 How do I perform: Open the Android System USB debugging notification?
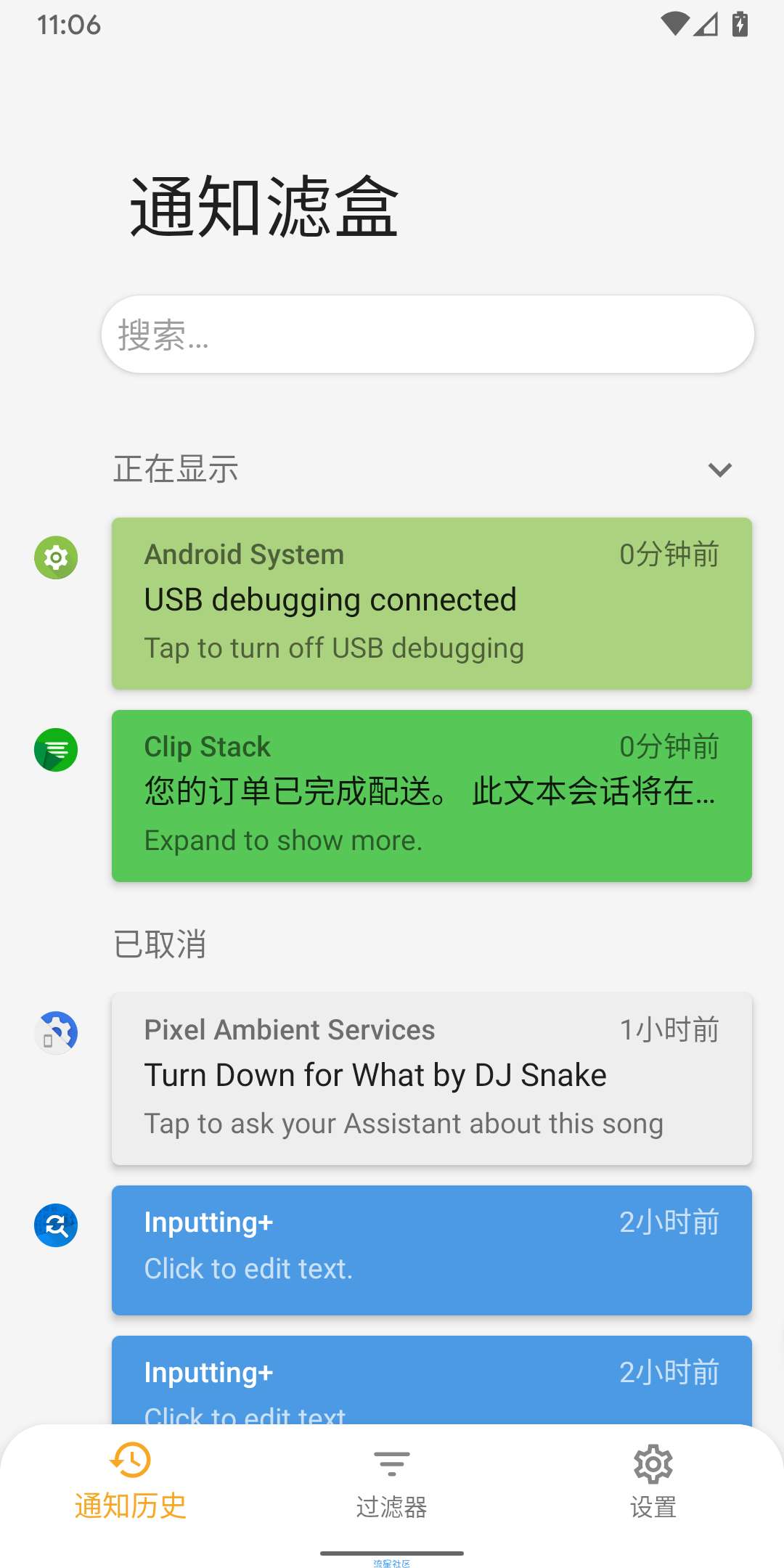[431, 603]
